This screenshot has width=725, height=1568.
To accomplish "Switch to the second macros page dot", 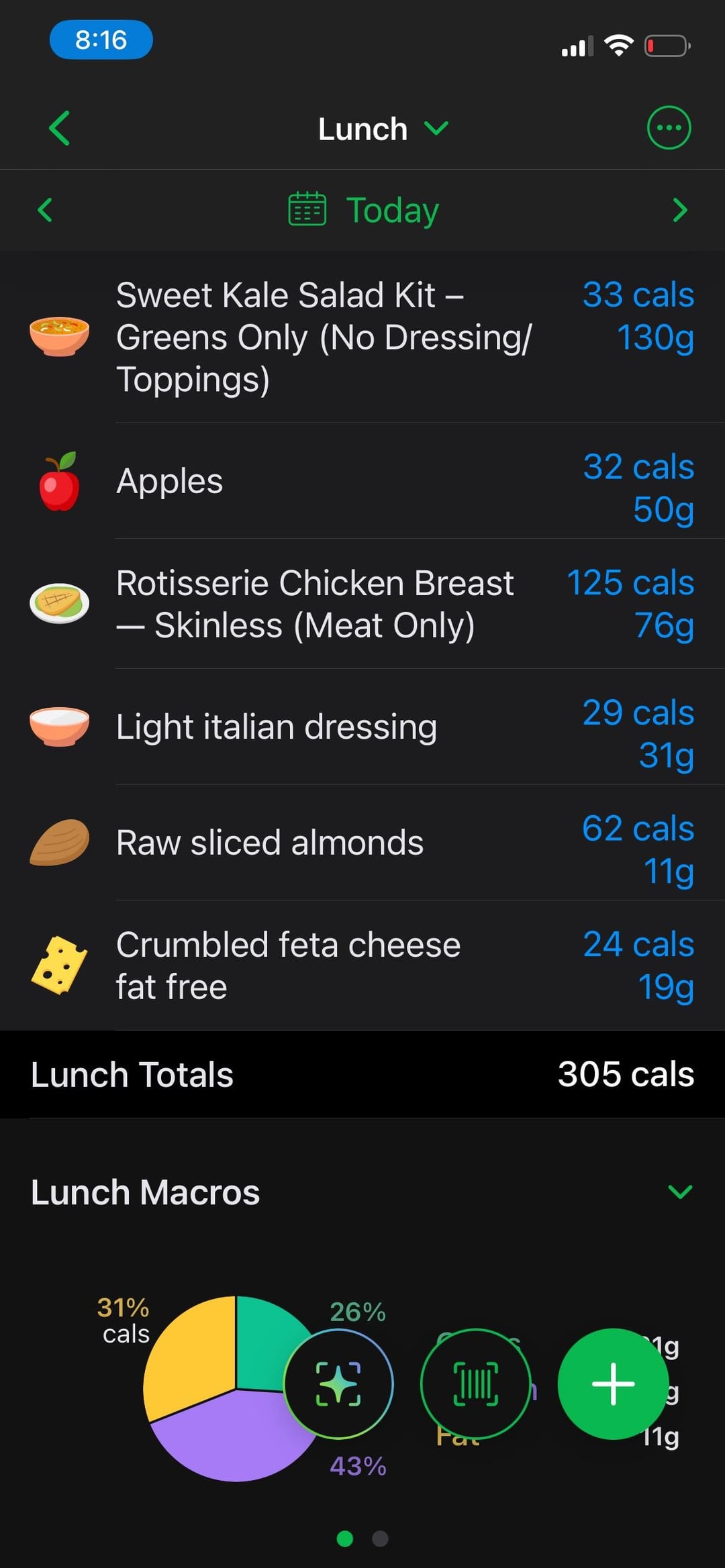I will pos(380,1538).
